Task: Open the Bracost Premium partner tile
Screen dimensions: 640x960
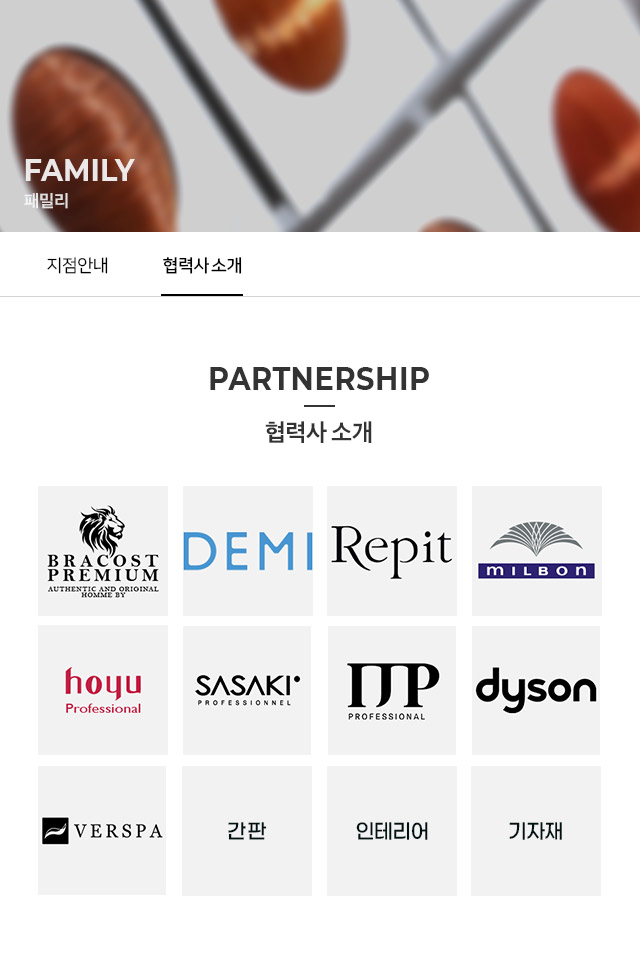Action: (103, 551)
